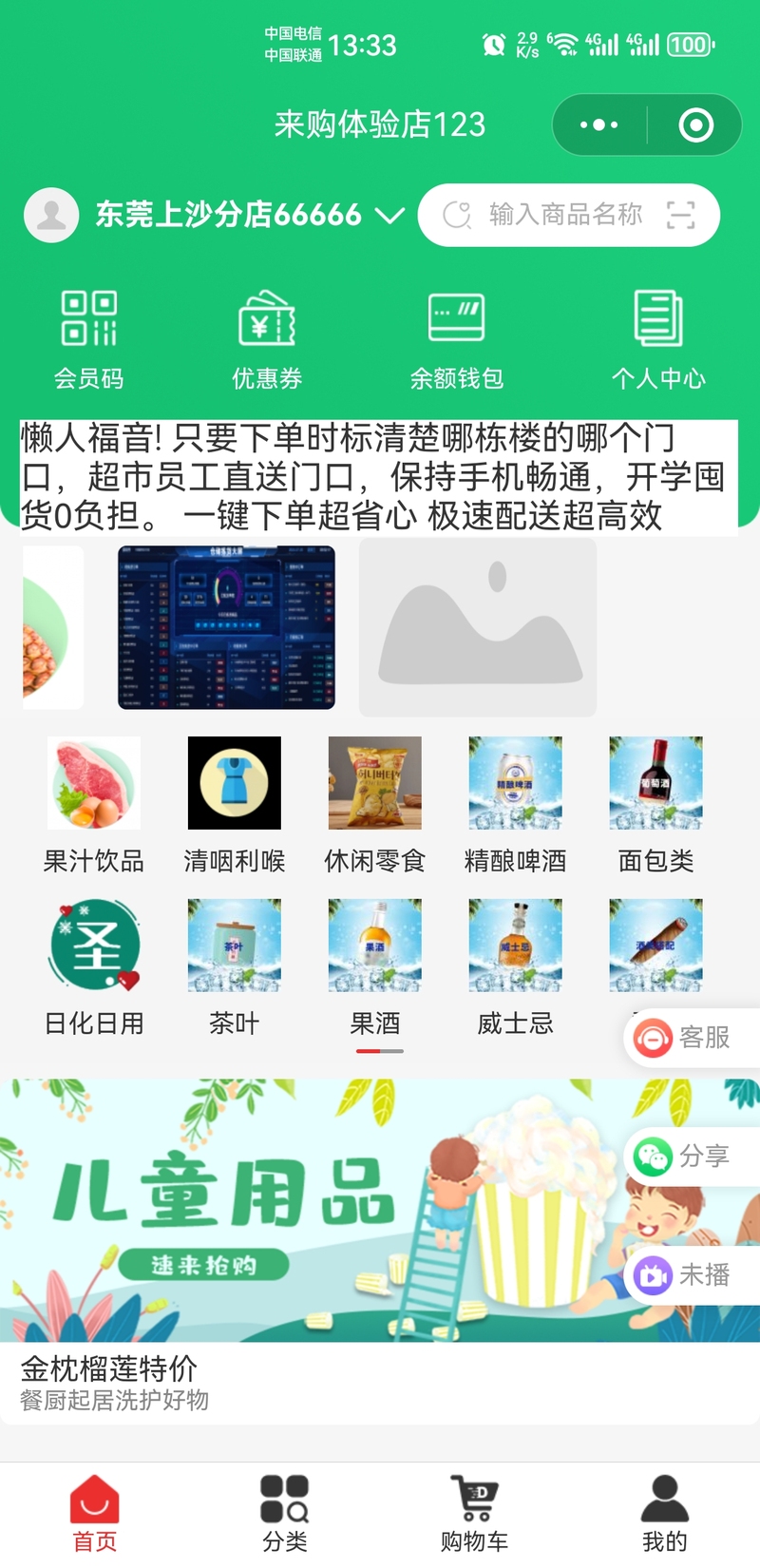This screenshot has height=1568, width=760.
Task: Open the barcode scan icon in search
Action: coord(680,215)
